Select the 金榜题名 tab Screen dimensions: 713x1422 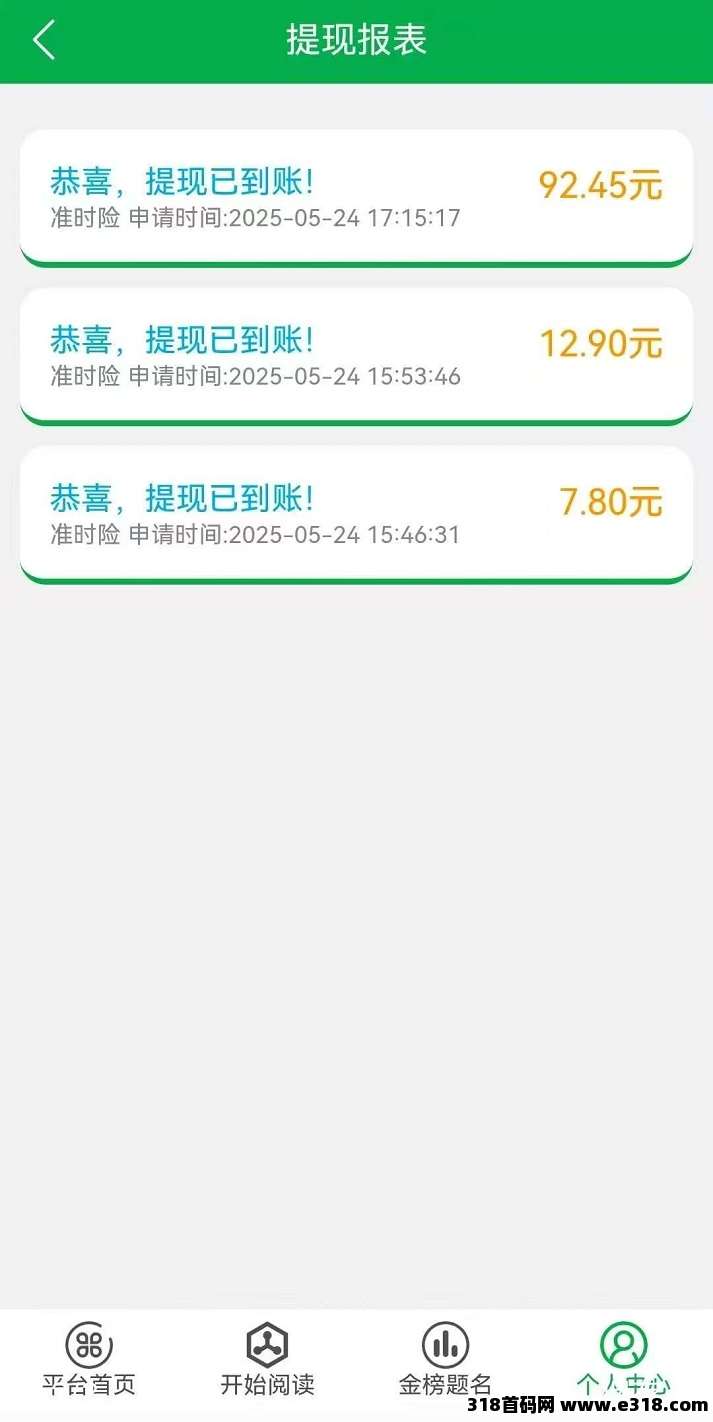click(x=445, y=1359)
